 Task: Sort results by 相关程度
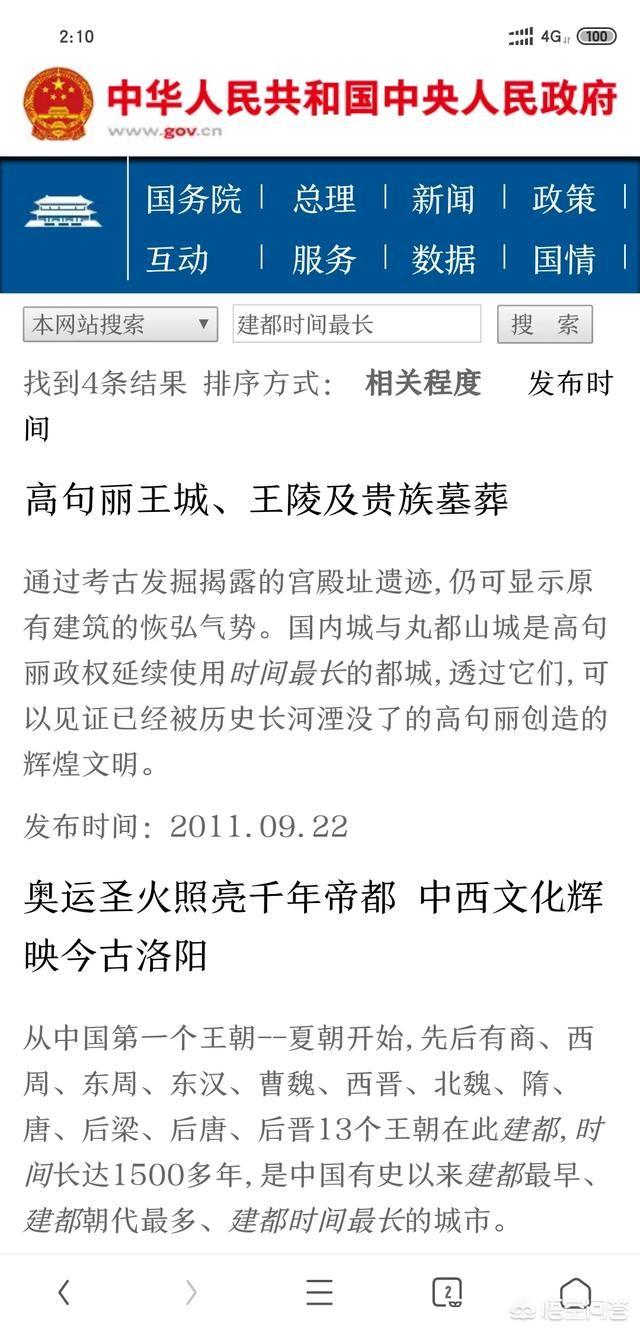[423, 382]
